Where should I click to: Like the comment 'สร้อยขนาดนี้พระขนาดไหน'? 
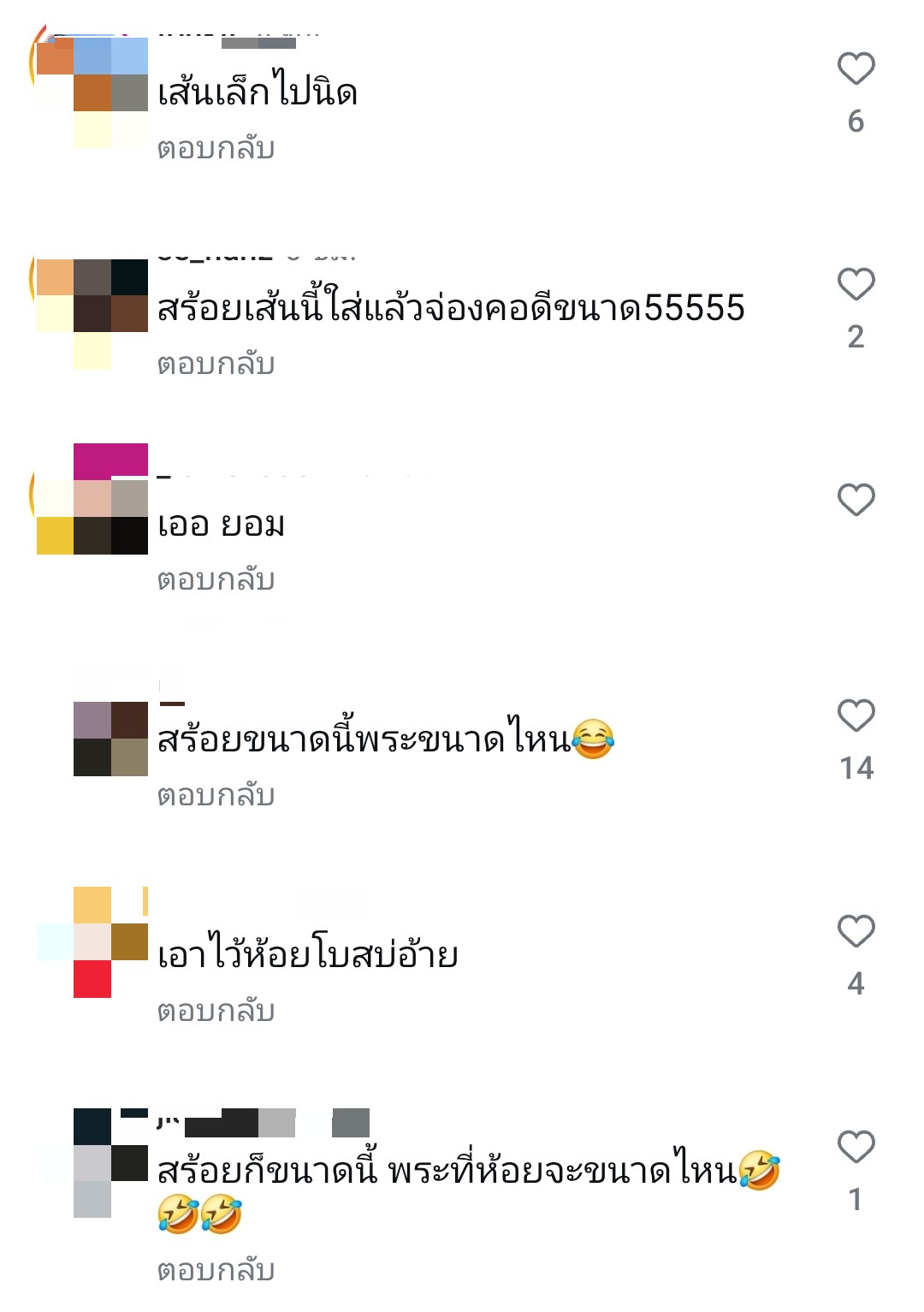(x=856, y=716)
